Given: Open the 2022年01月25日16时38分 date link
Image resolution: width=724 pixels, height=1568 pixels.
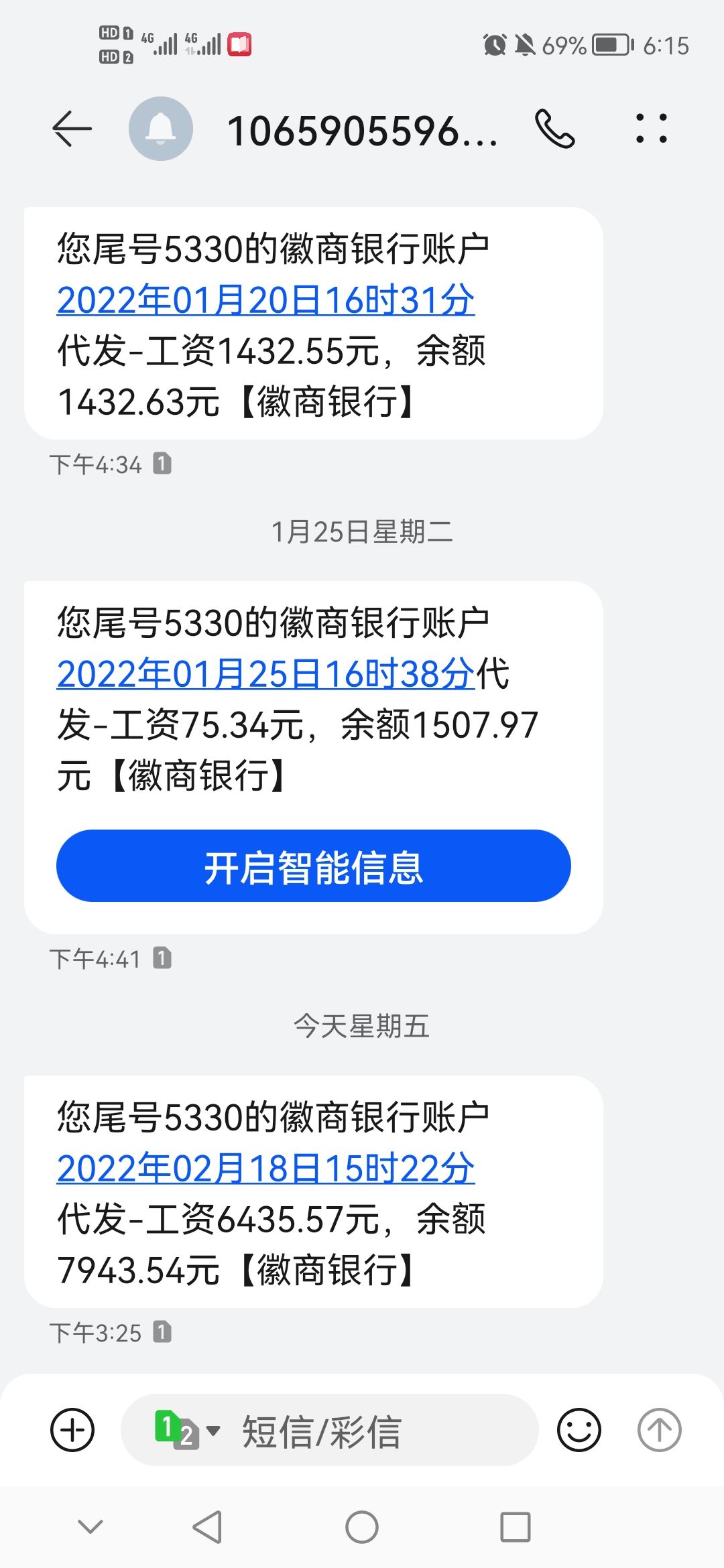Looking at the screenshot, I should [x=265, y=674].
